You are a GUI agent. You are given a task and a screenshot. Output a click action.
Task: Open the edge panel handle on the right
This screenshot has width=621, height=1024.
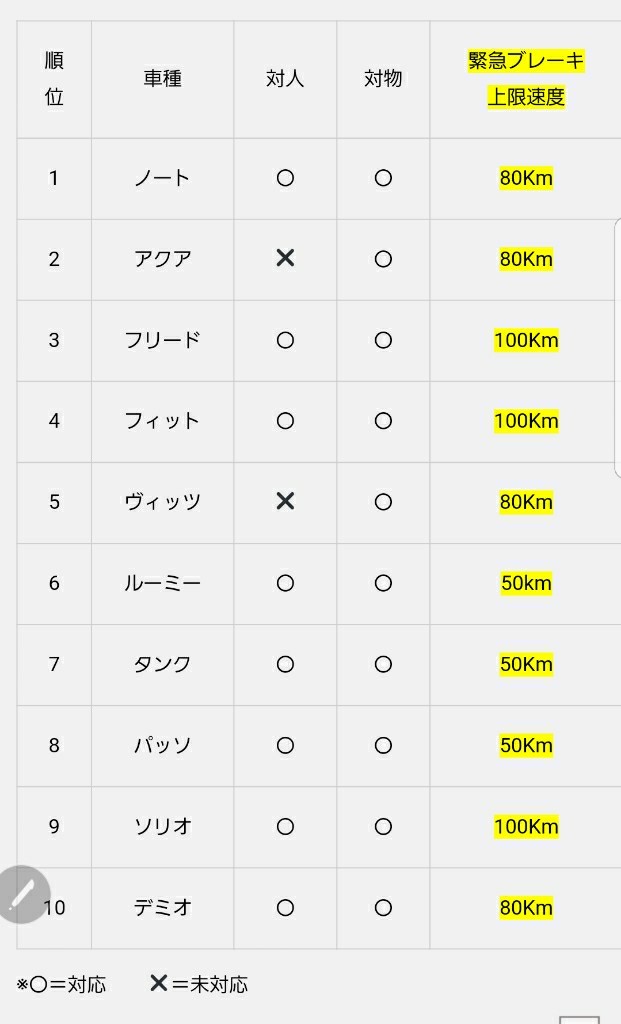click(618, 348)
